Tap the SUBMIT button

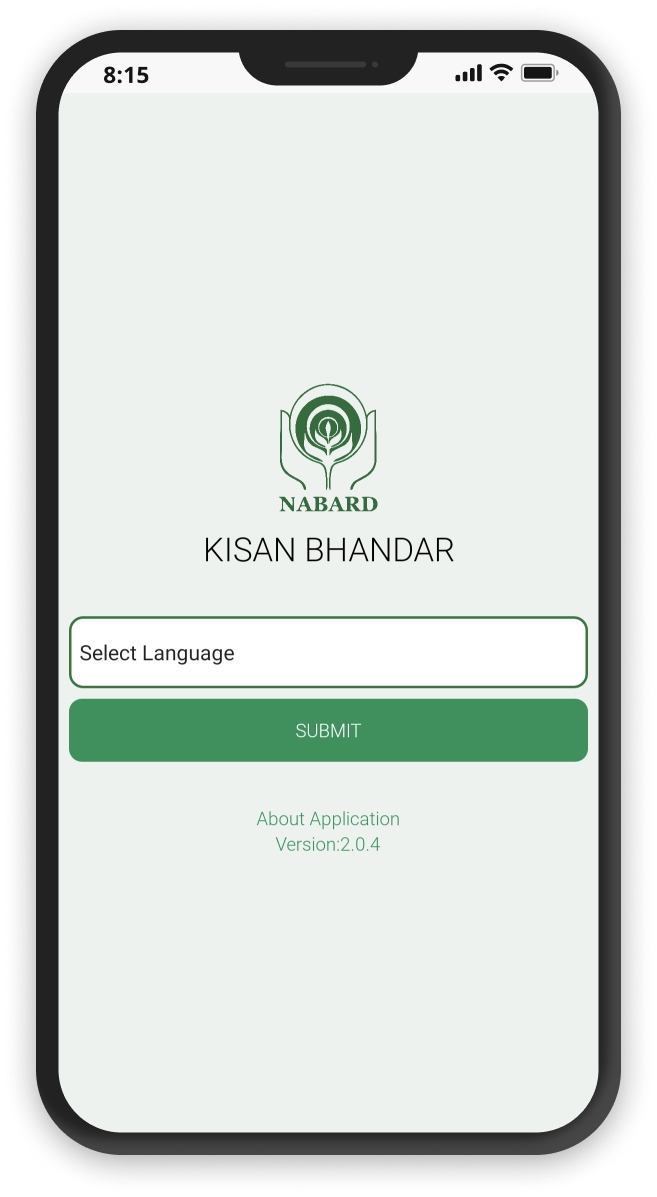tap(328, 731)
